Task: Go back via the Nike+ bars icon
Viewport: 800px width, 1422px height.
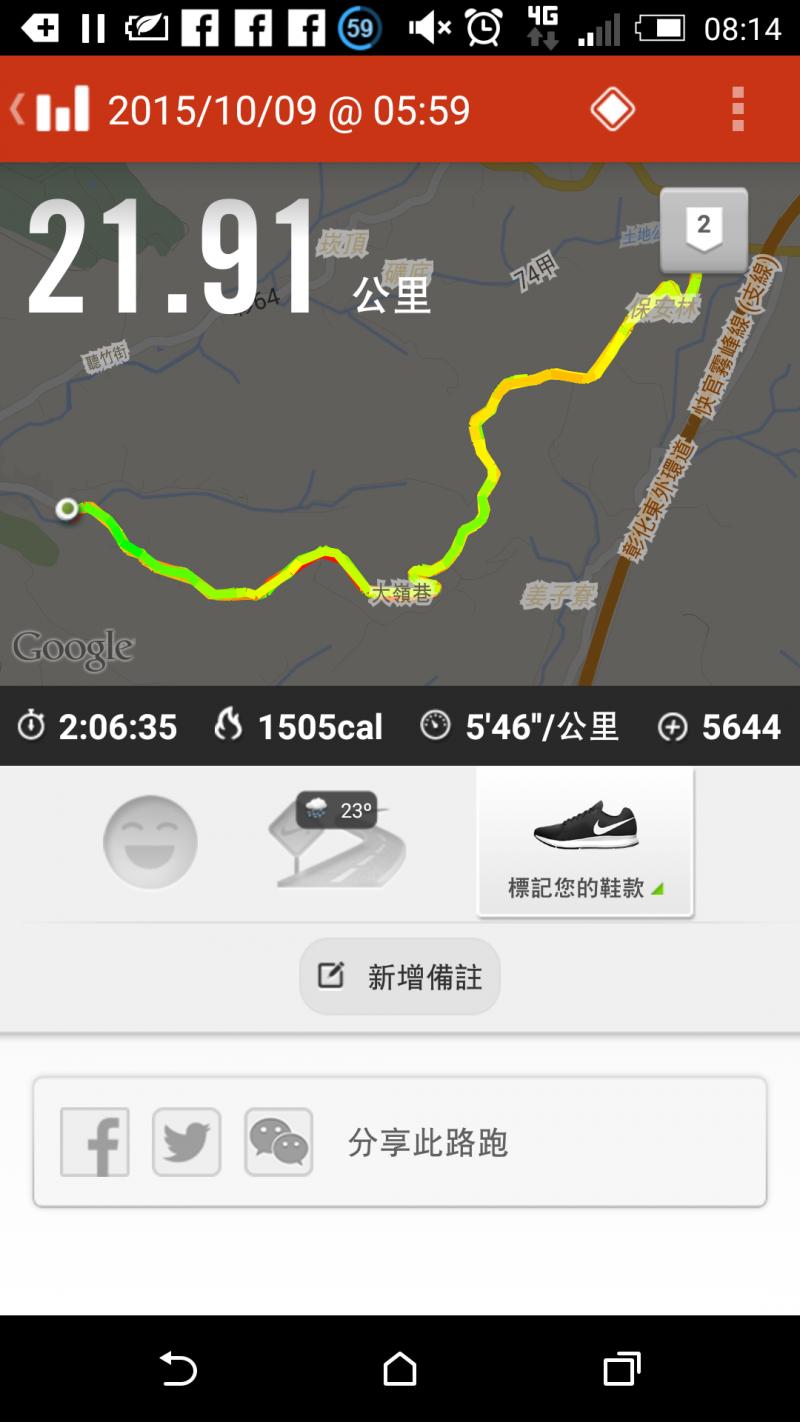Action: [x=52, y=109]
